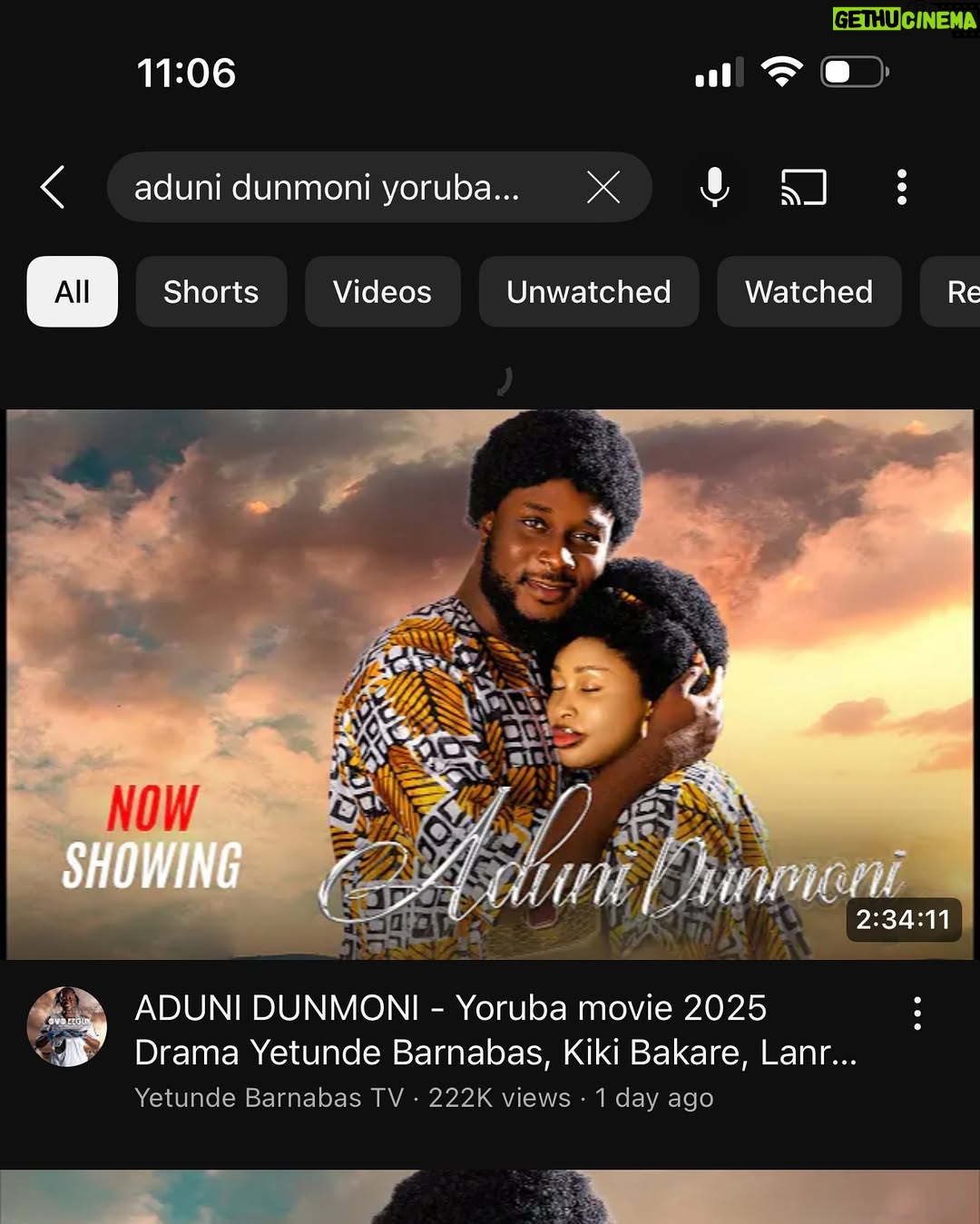The height and width of the screenshot is (1224, 980).
Task: Go back from search results
Action: click(54, 187)
